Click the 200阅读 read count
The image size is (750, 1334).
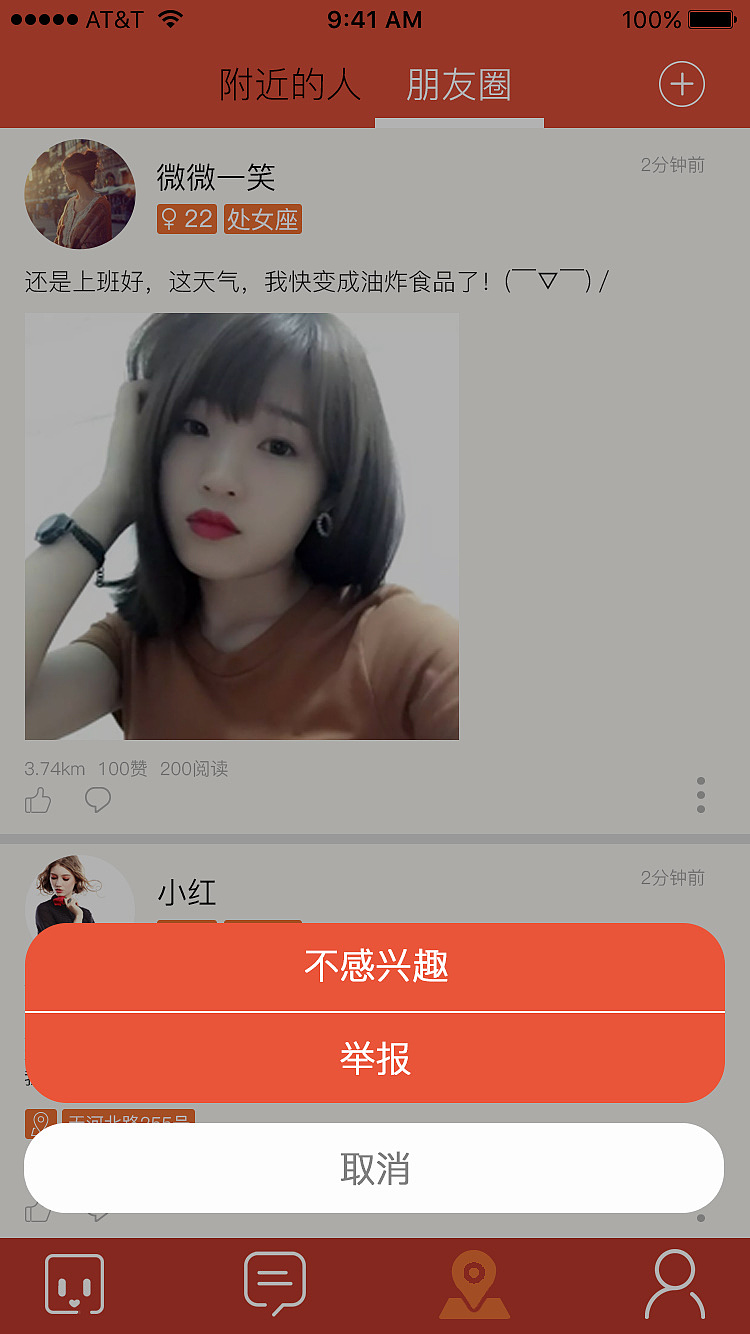click(196, 768)
